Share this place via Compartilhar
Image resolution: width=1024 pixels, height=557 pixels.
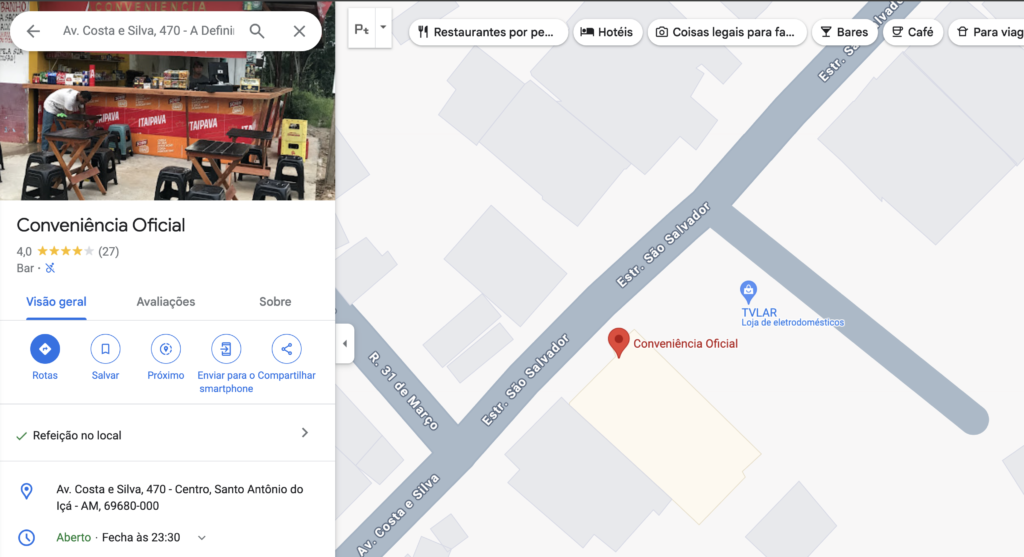tap(287, 349)
